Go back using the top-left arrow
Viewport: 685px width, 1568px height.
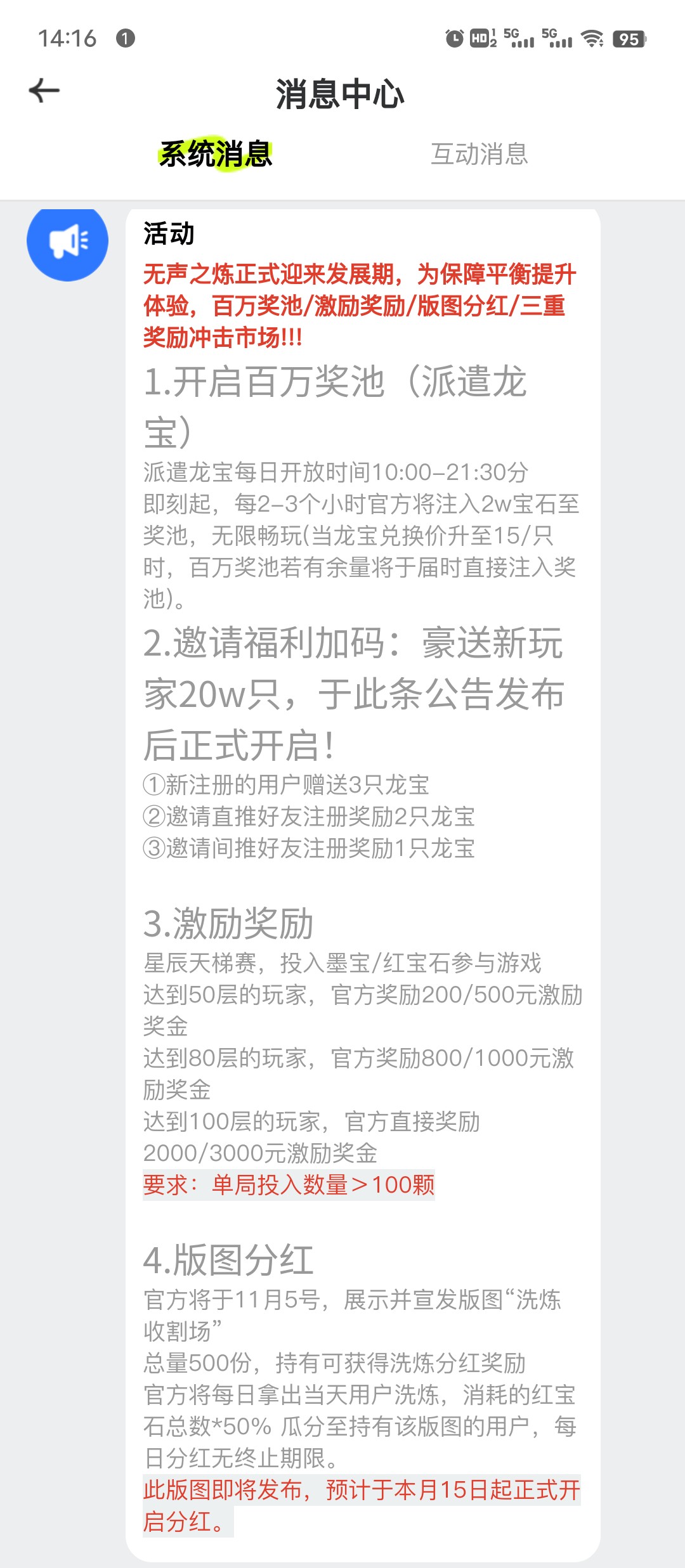[x=44, y=91]
